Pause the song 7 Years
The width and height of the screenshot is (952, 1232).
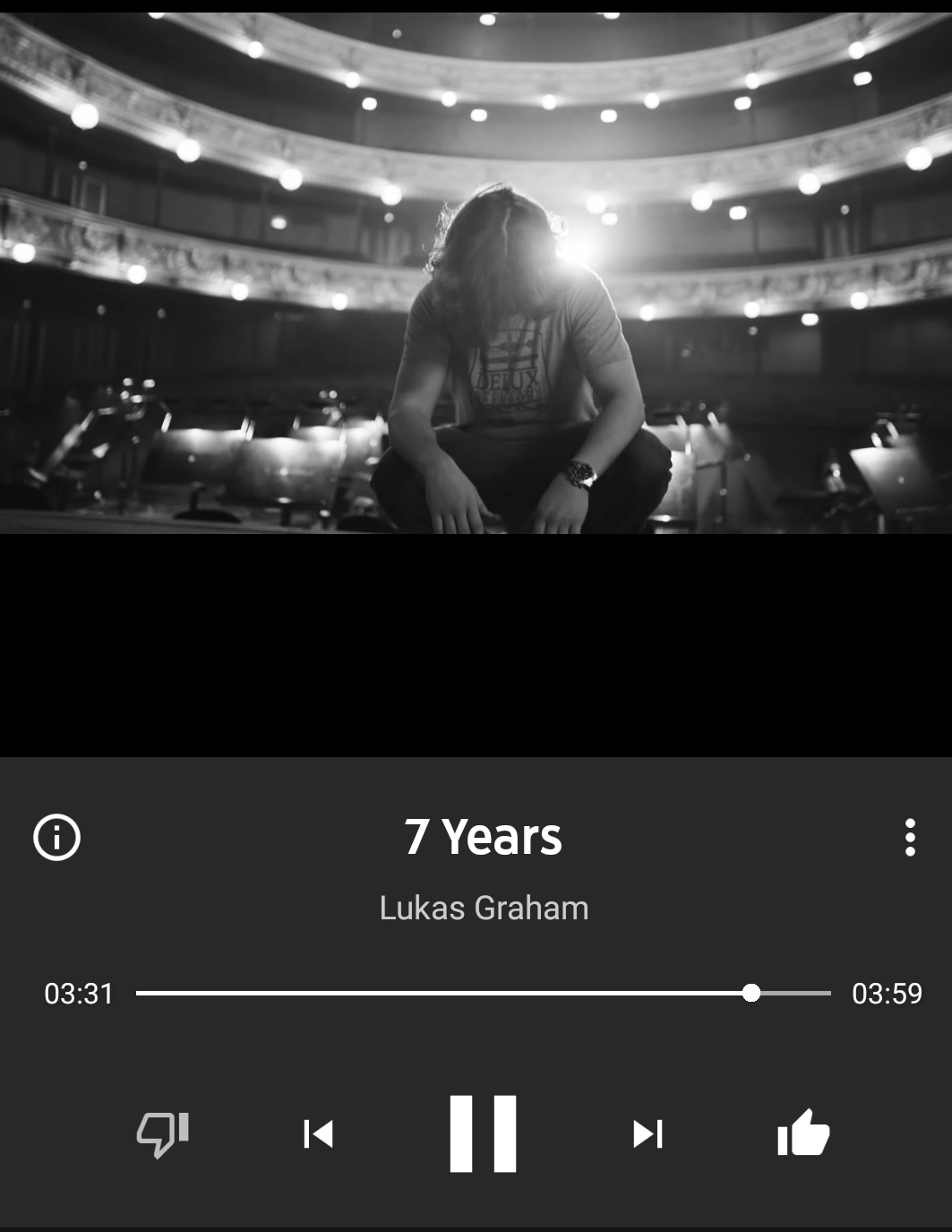coord(483,1133)
